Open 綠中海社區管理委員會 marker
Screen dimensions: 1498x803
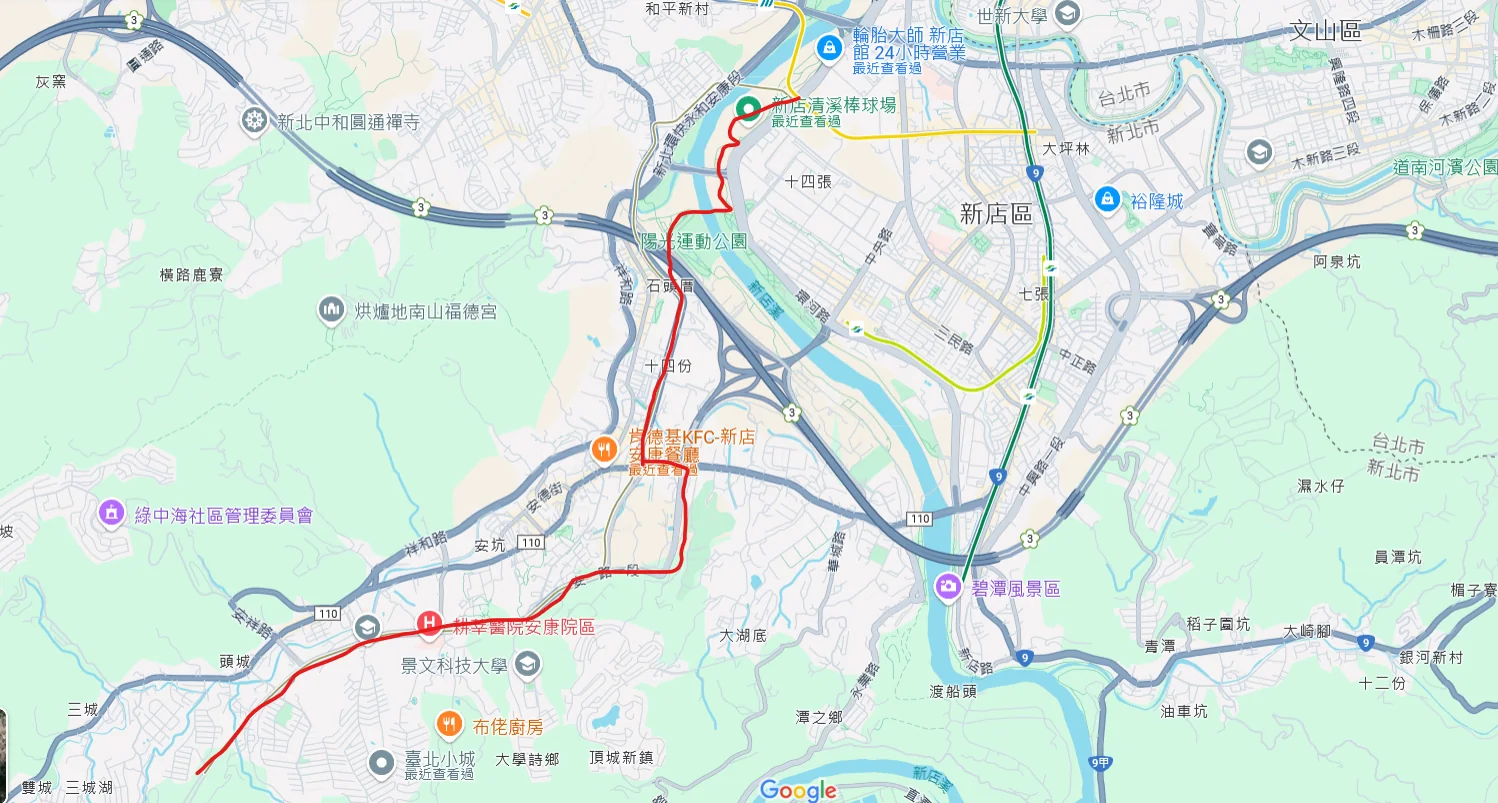click(111, 514)
